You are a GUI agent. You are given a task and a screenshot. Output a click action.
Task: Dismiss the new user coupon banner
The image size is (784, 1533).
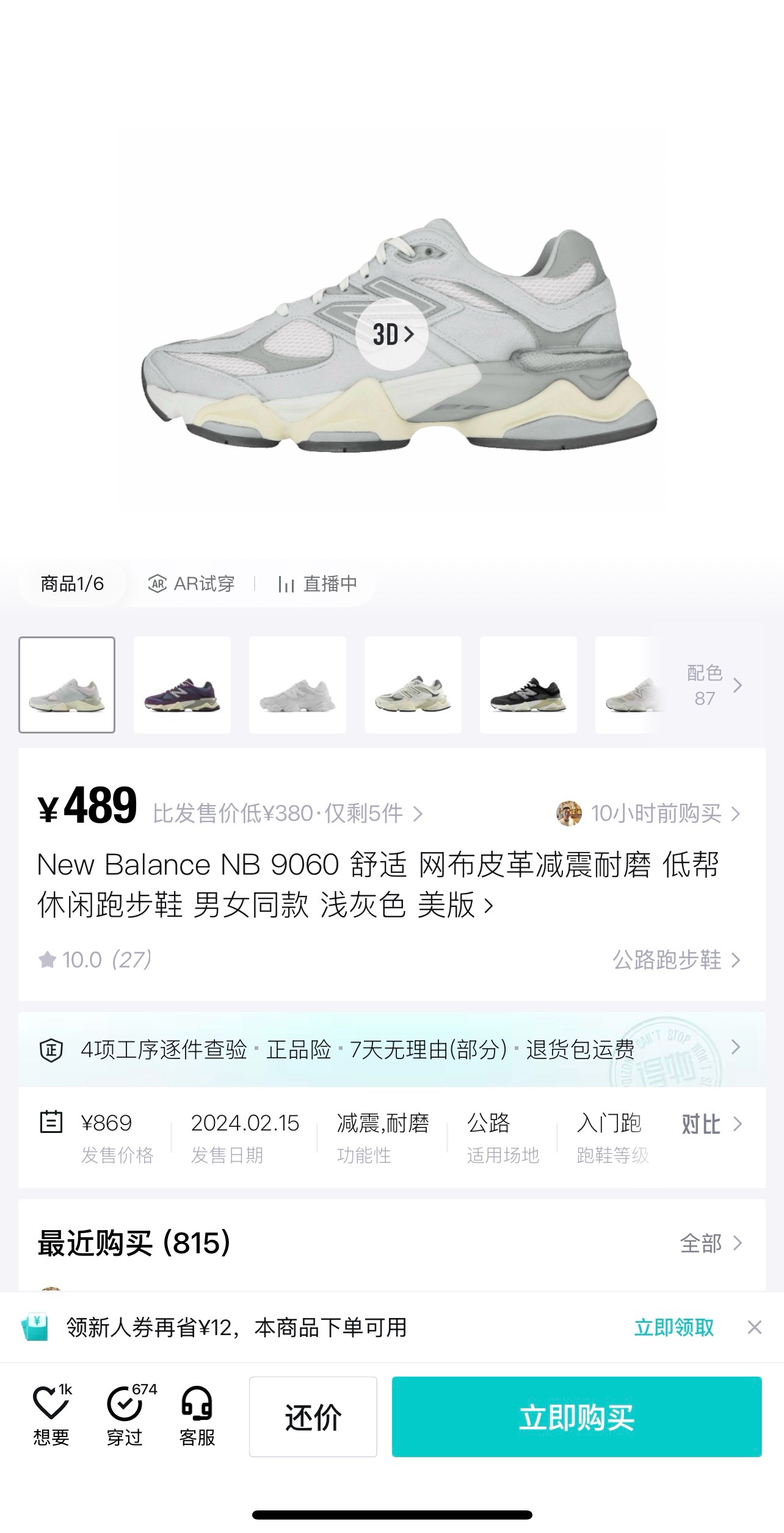point(755,1327)
